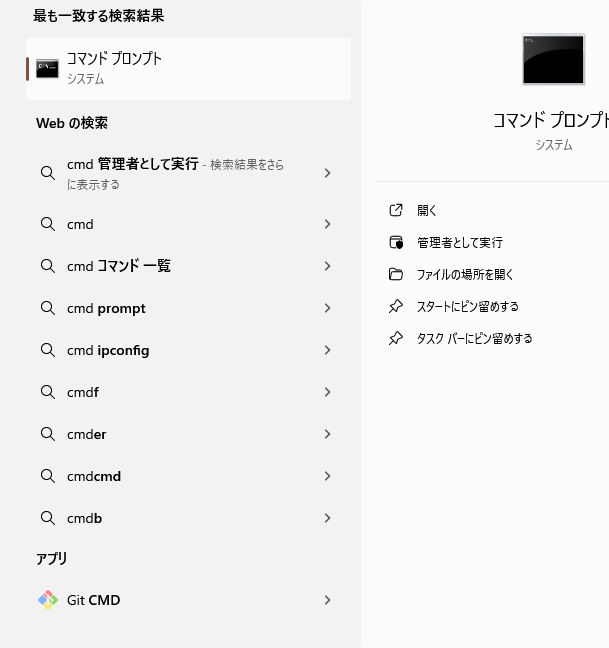Select the cmd prompt search suggestion
609x648 pixels.
point(188,308)
